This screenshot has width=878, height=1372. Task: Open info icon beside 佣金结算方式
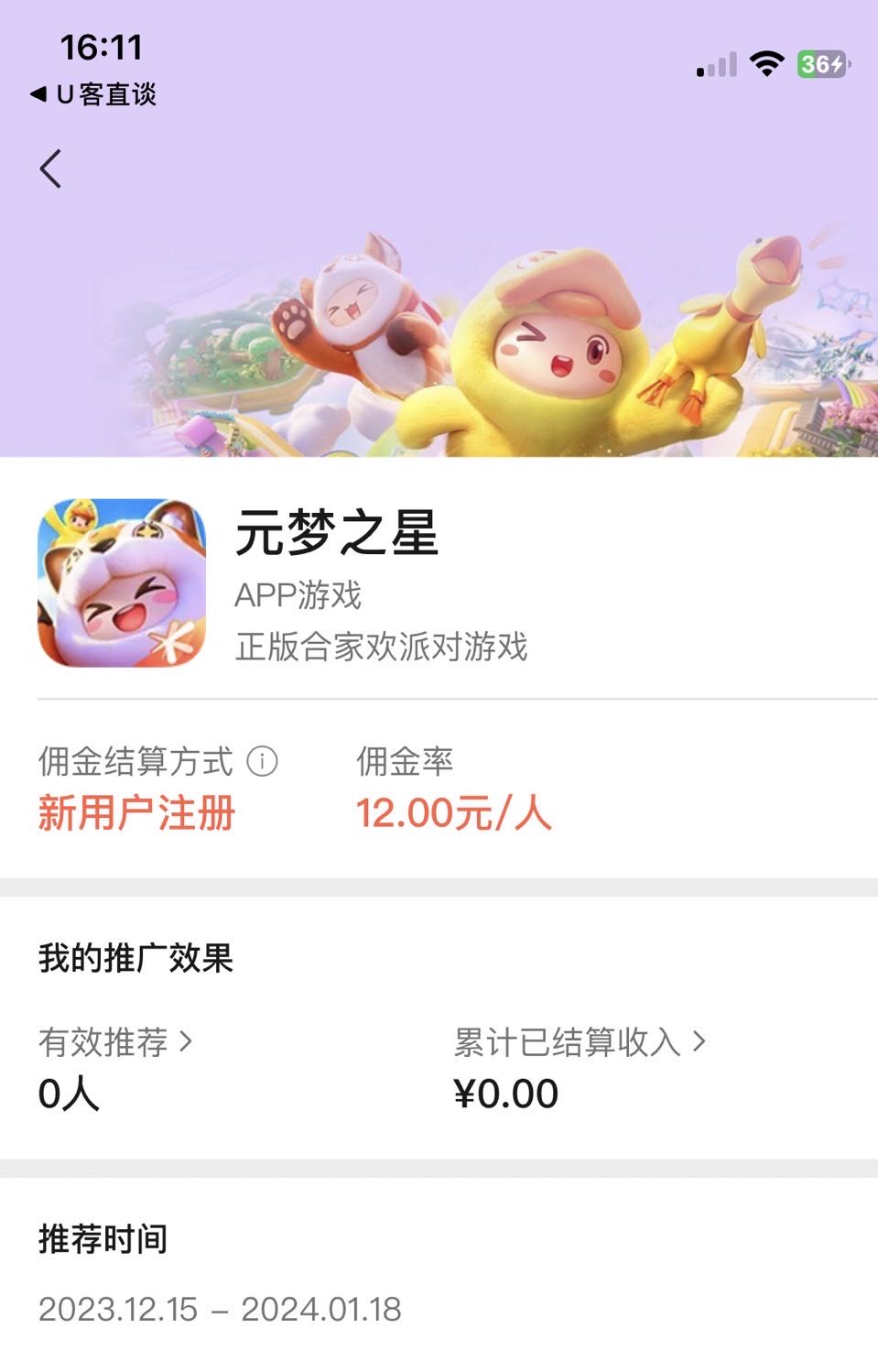tap(262, 761)
